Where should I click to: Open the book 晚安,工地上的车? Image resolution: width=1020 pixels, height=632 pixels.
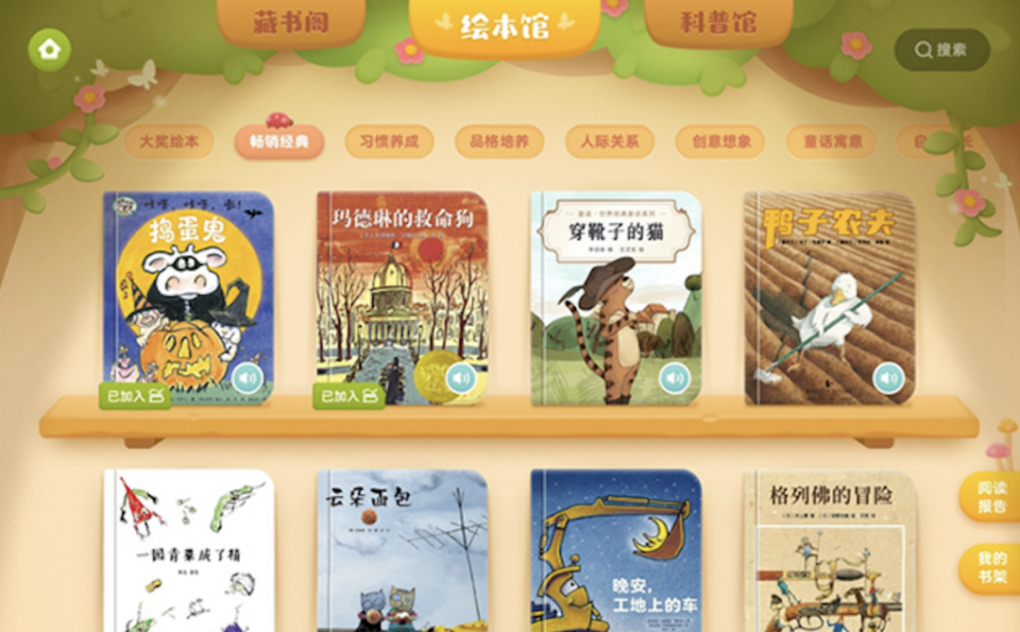click(x=615, y=550)
